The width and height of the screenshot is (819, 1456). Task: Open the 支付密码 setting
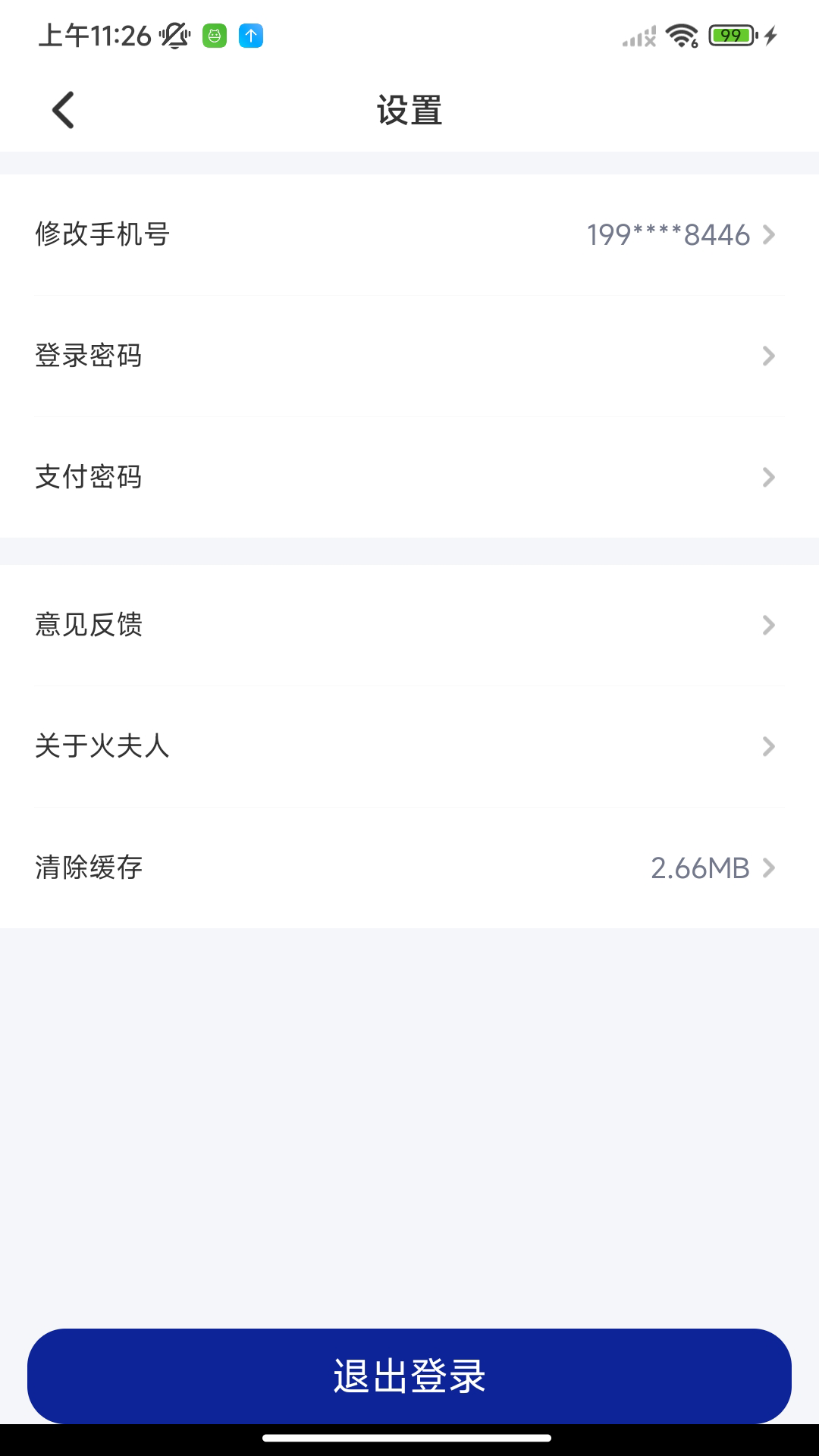point(409,477)
